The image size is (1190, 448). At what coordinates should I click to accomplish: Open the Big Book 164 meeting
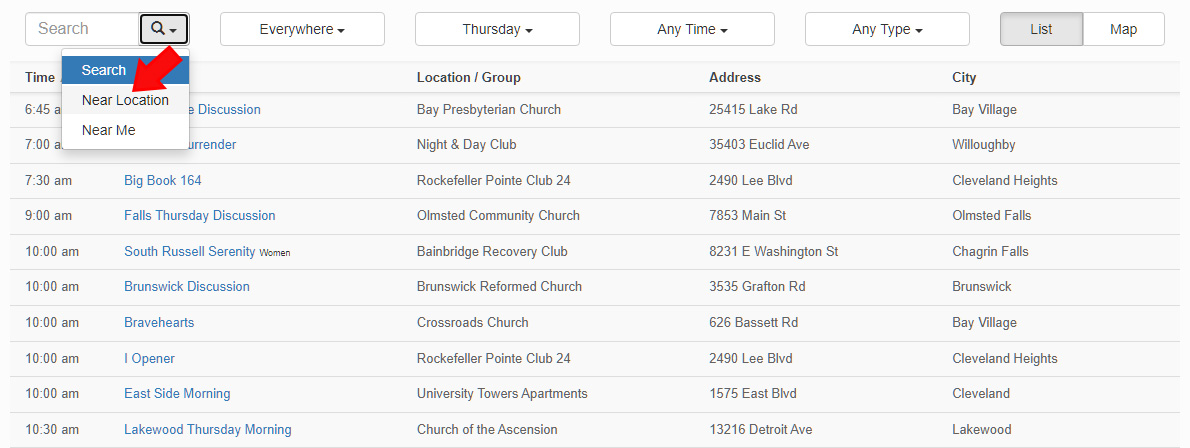(x=163, y=180)
